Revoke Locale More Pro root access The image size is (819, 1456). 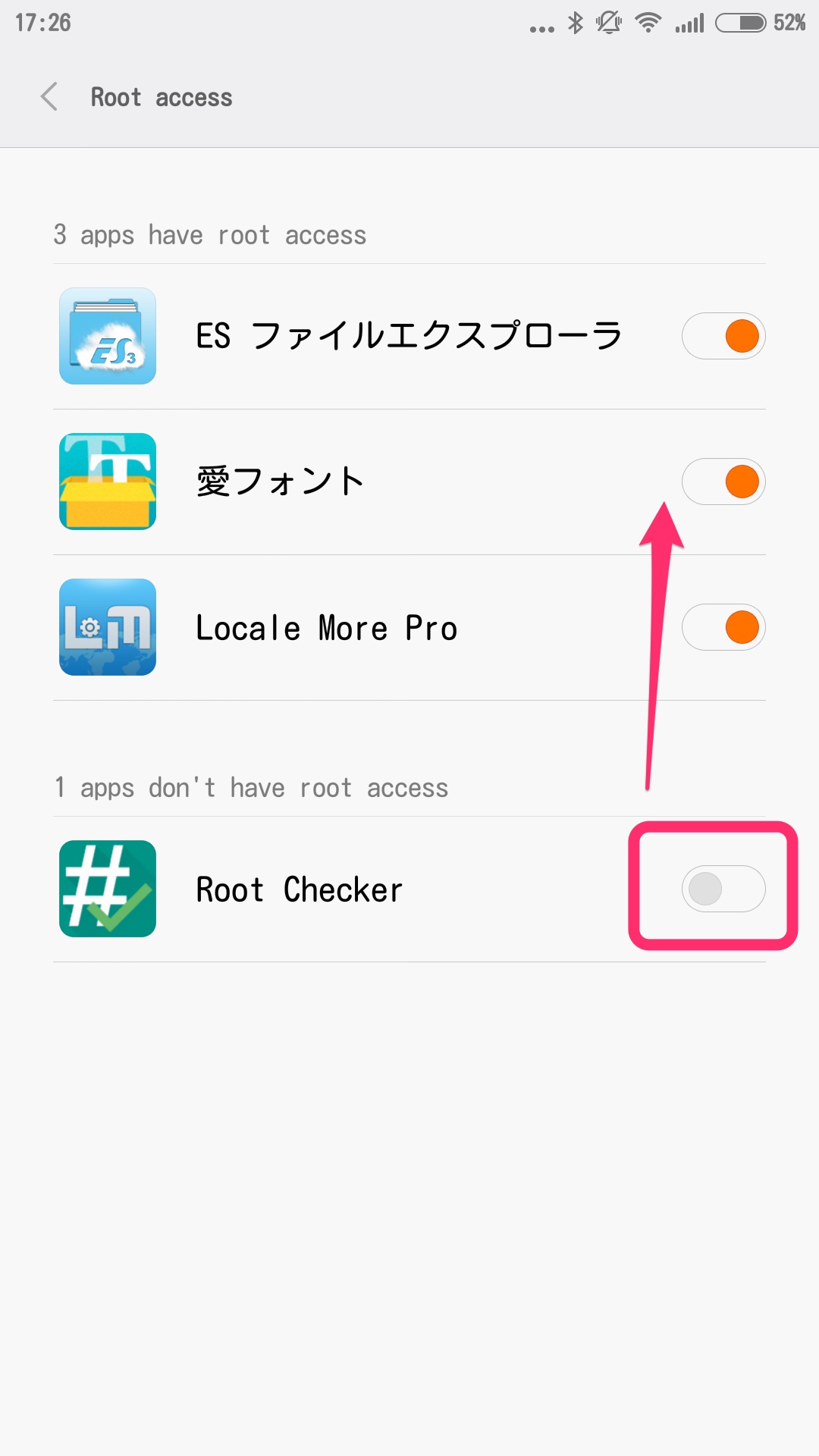[723, 627]
